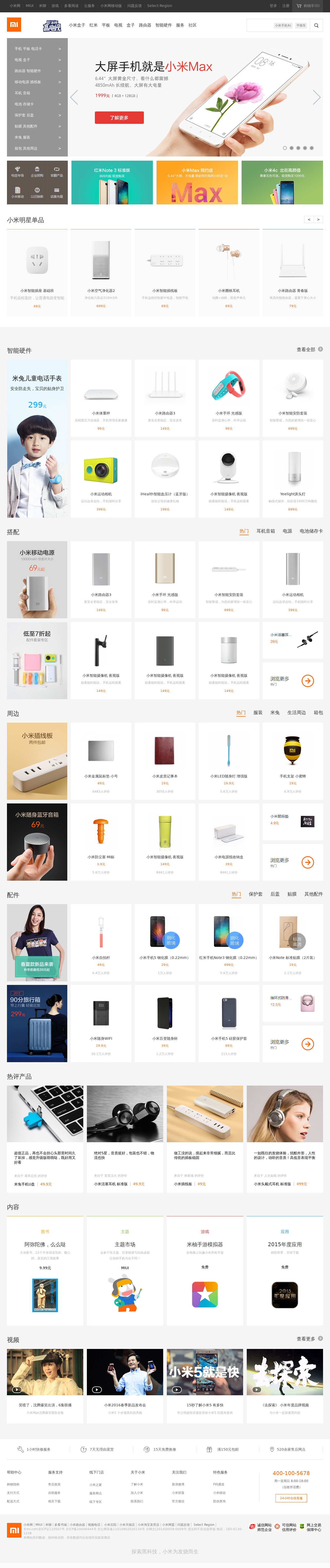Screen dimensions: 330x1568
Task: Select the 保护套 tab under 配件
Action: (255, 894)
